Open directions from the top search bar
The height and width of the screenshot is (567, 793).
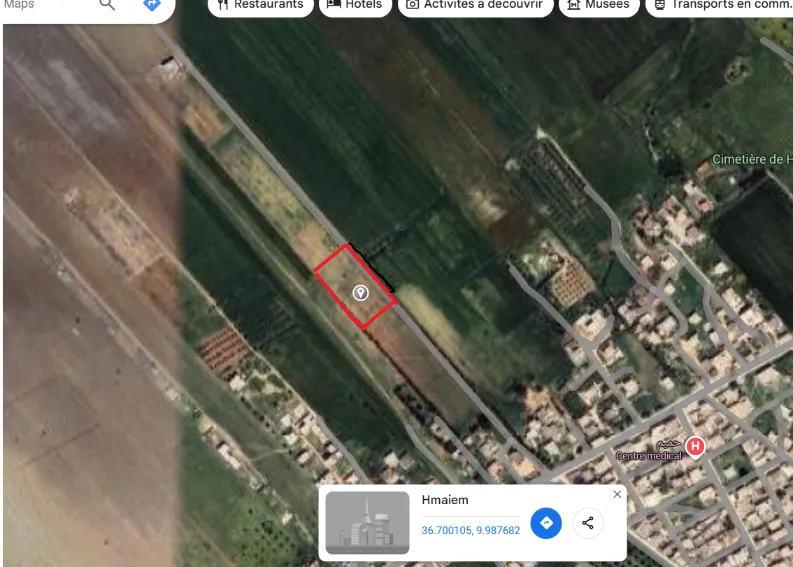tap(151, 4)
